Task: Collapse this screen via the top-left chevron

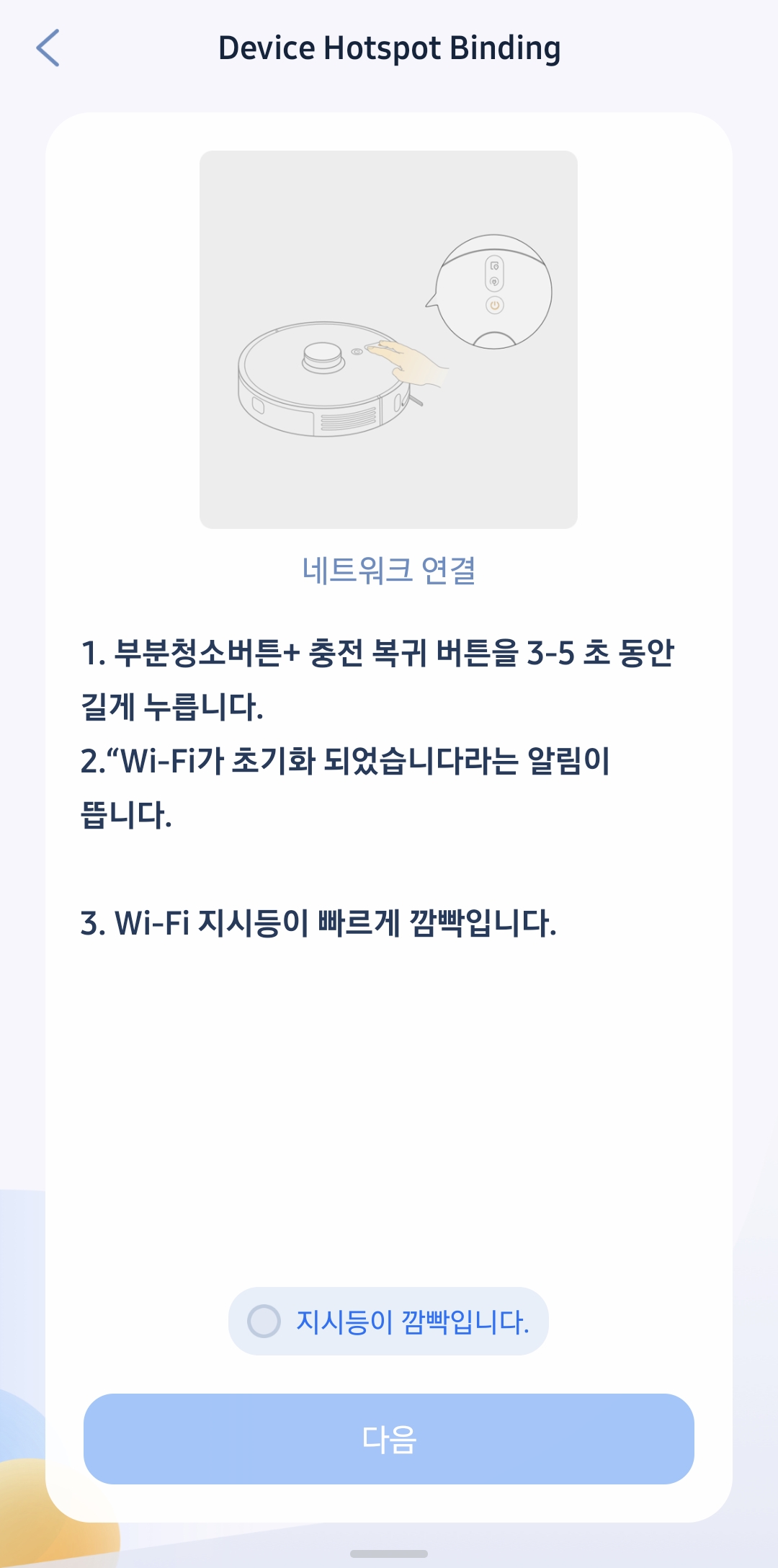Action: coord(49,49)
